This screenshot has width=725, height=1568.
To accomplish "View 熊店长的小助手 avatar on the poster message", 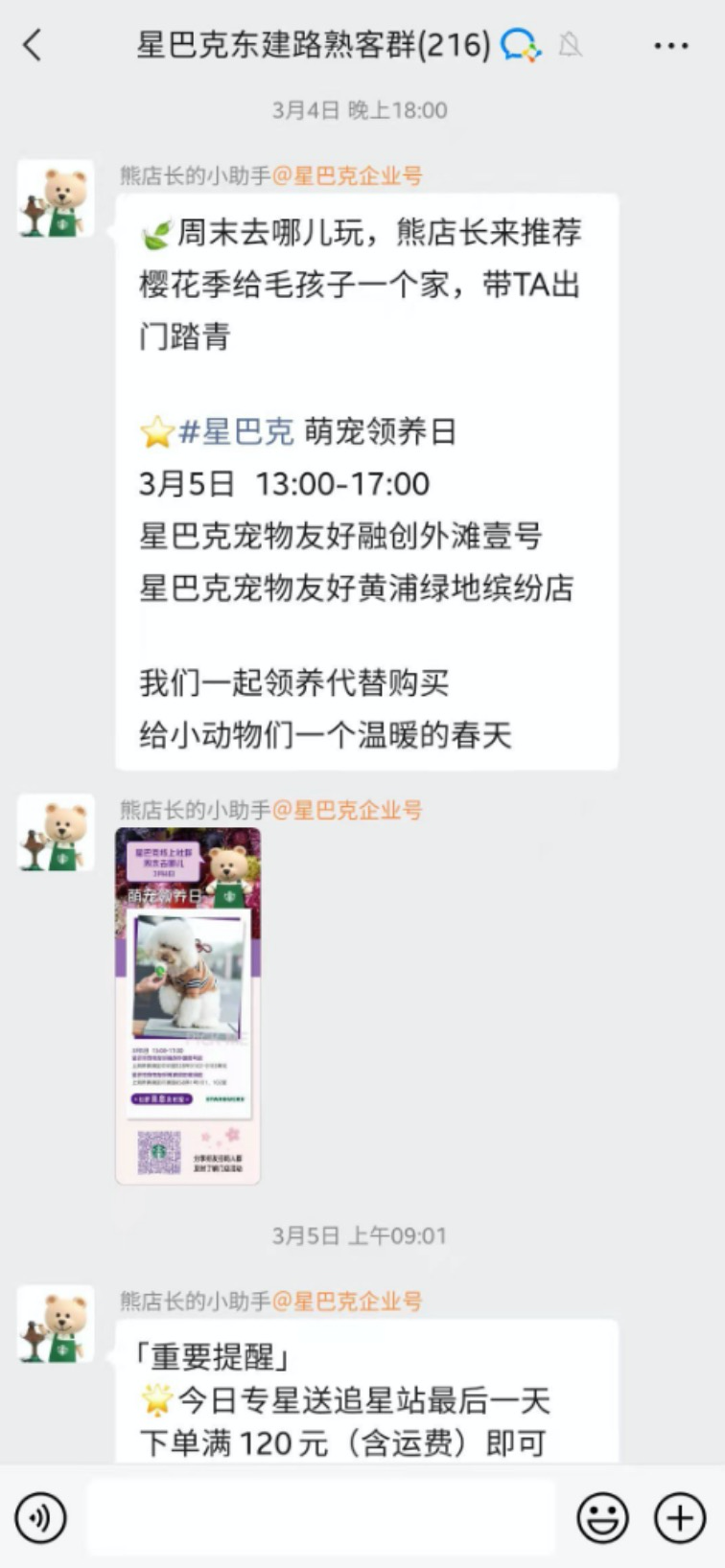I will pyautogui.click(x=56, y=832).
